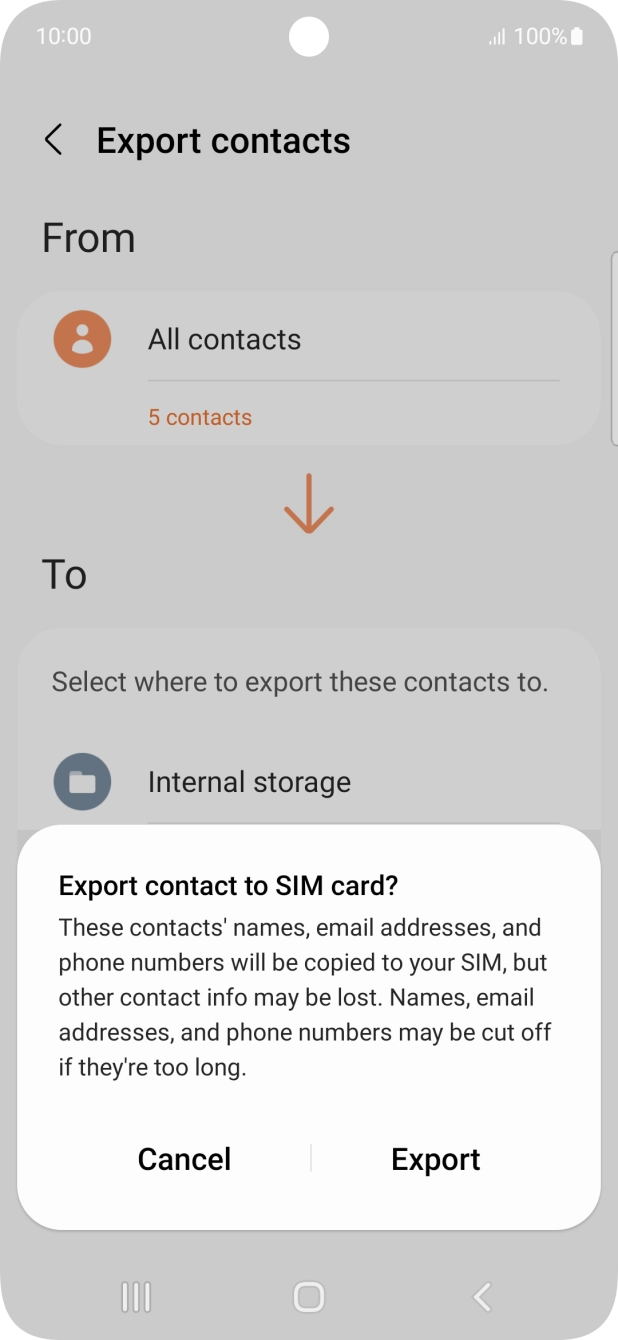Cancel the SIM card export dialog
The image size is (618, 1340).
coord(184,1159)
